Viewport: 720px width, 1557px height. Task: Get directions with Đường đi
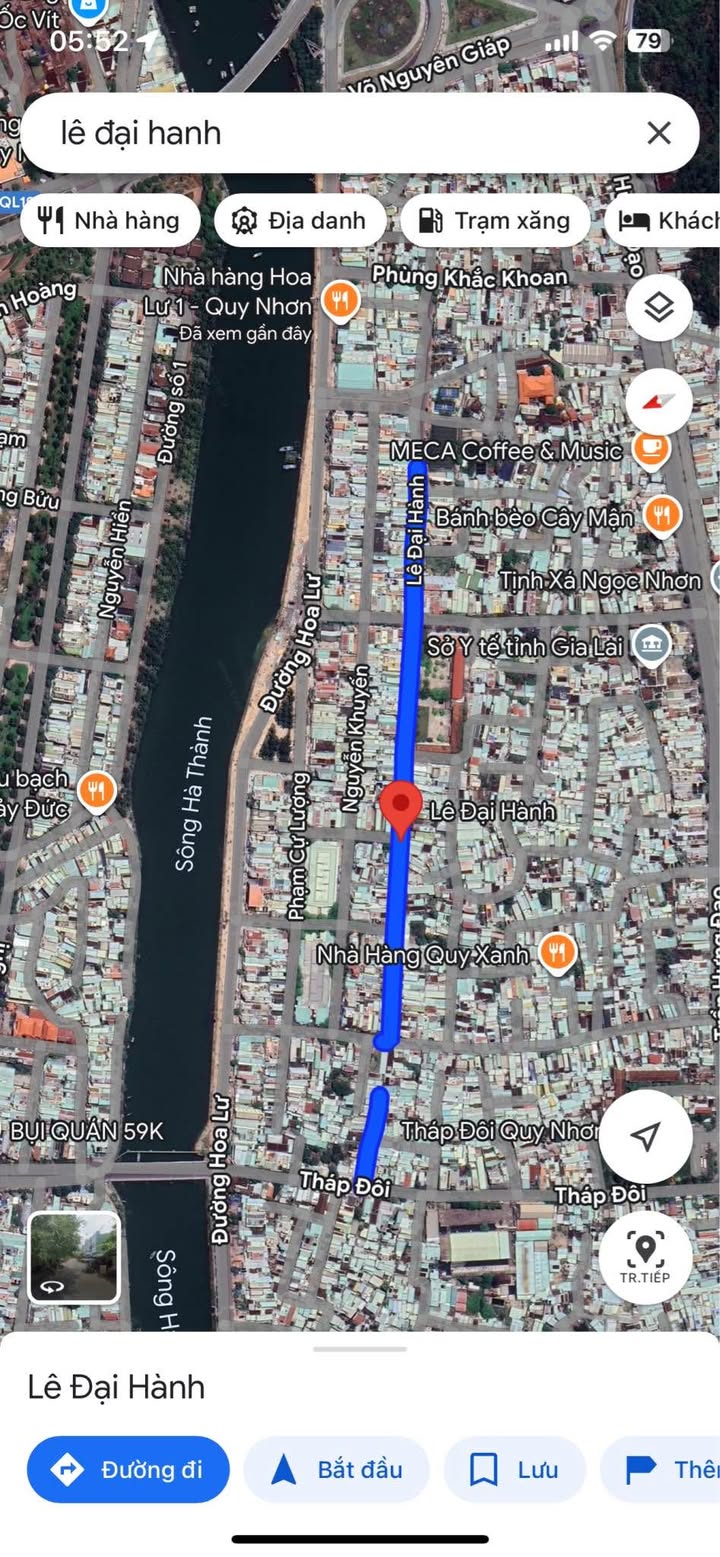128,1469
